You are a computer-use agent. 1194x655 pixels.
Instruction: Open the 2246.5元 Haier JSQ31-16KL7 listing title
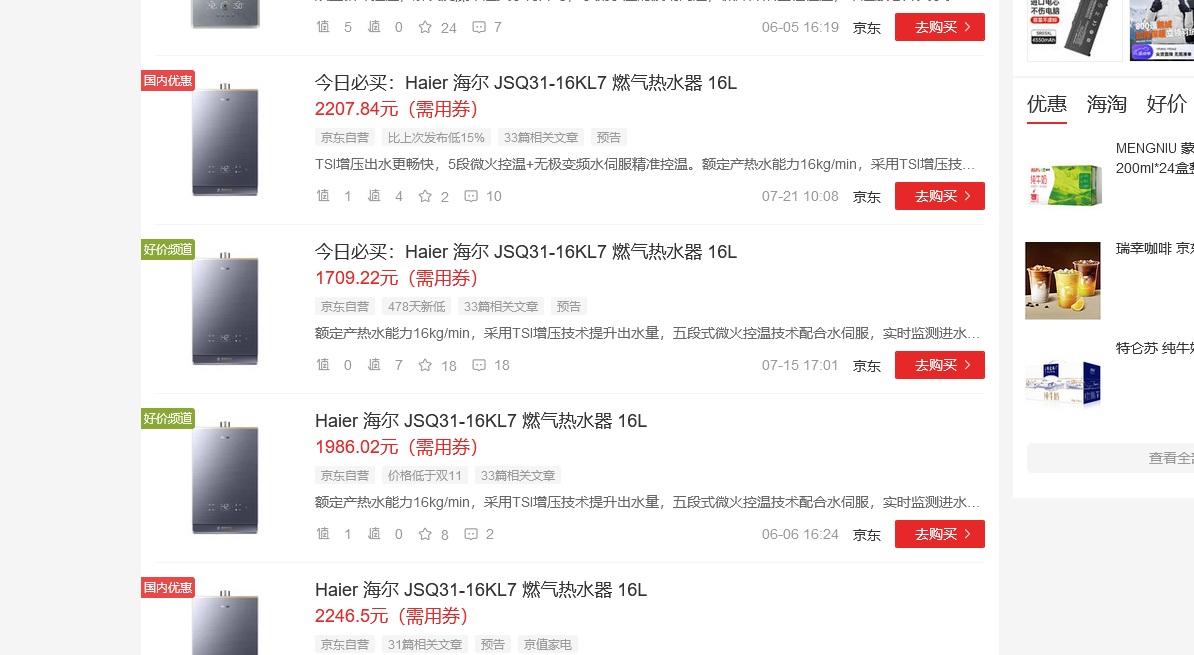[480, 590]
